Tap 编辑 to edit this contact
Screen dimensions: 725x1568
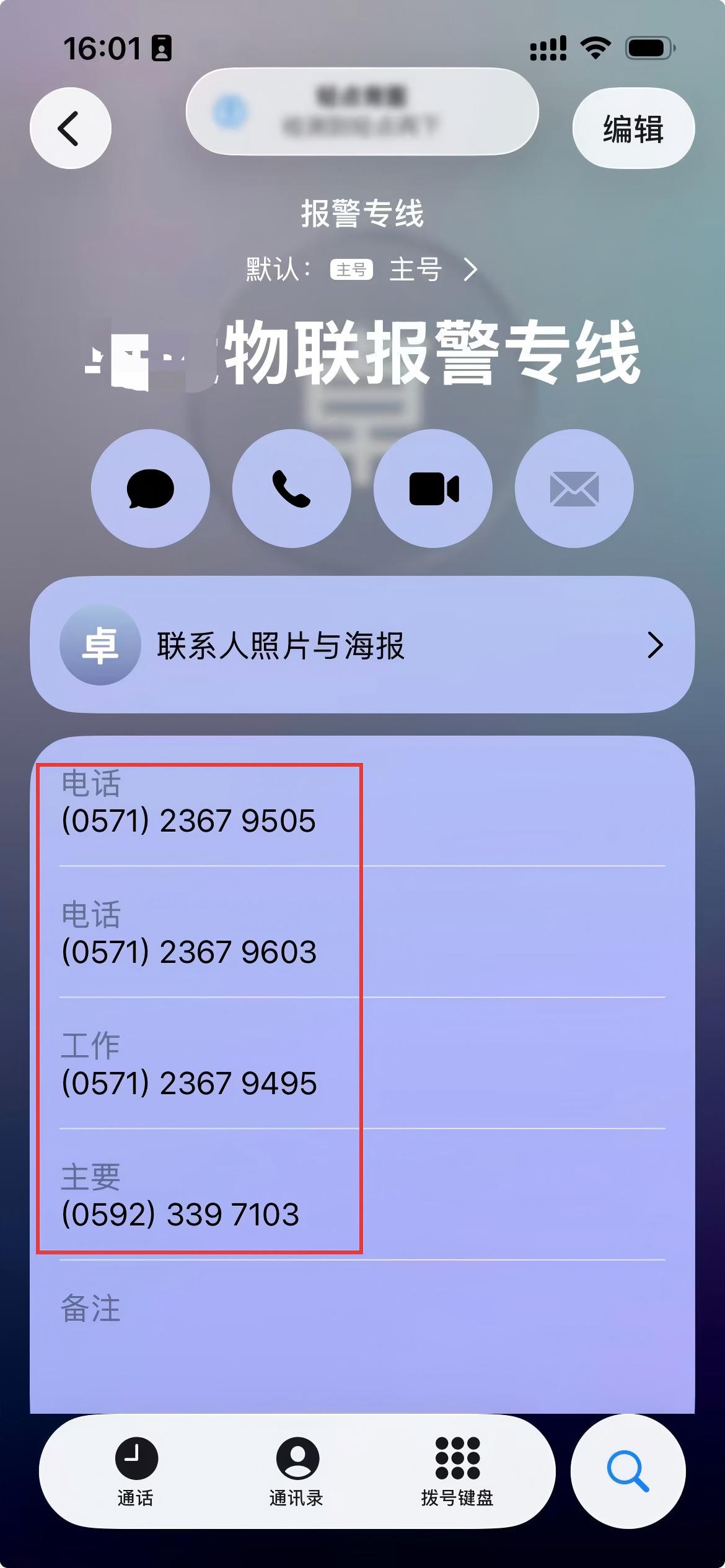coord(633,129)
